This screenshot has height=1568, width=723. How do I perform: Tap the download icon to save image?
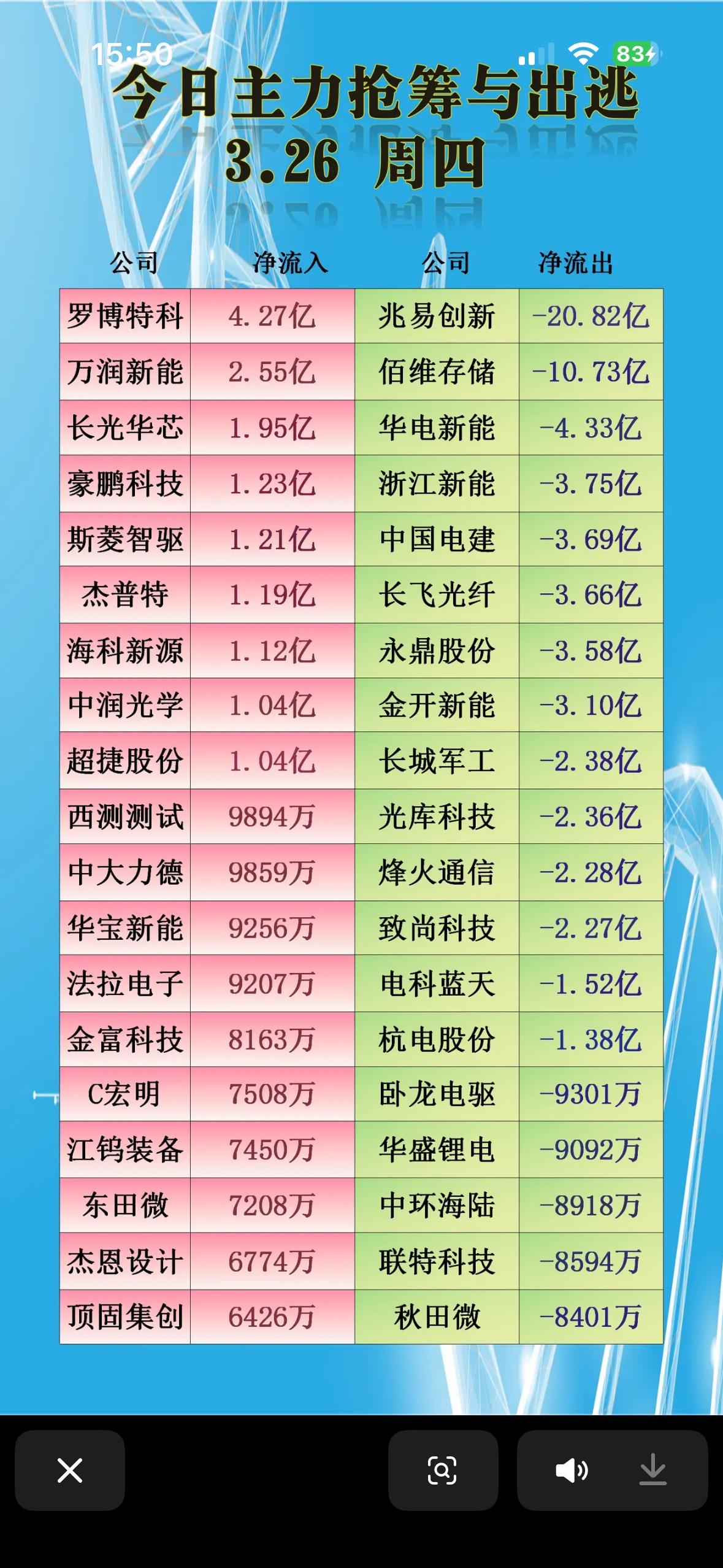tap(652, 1470)
